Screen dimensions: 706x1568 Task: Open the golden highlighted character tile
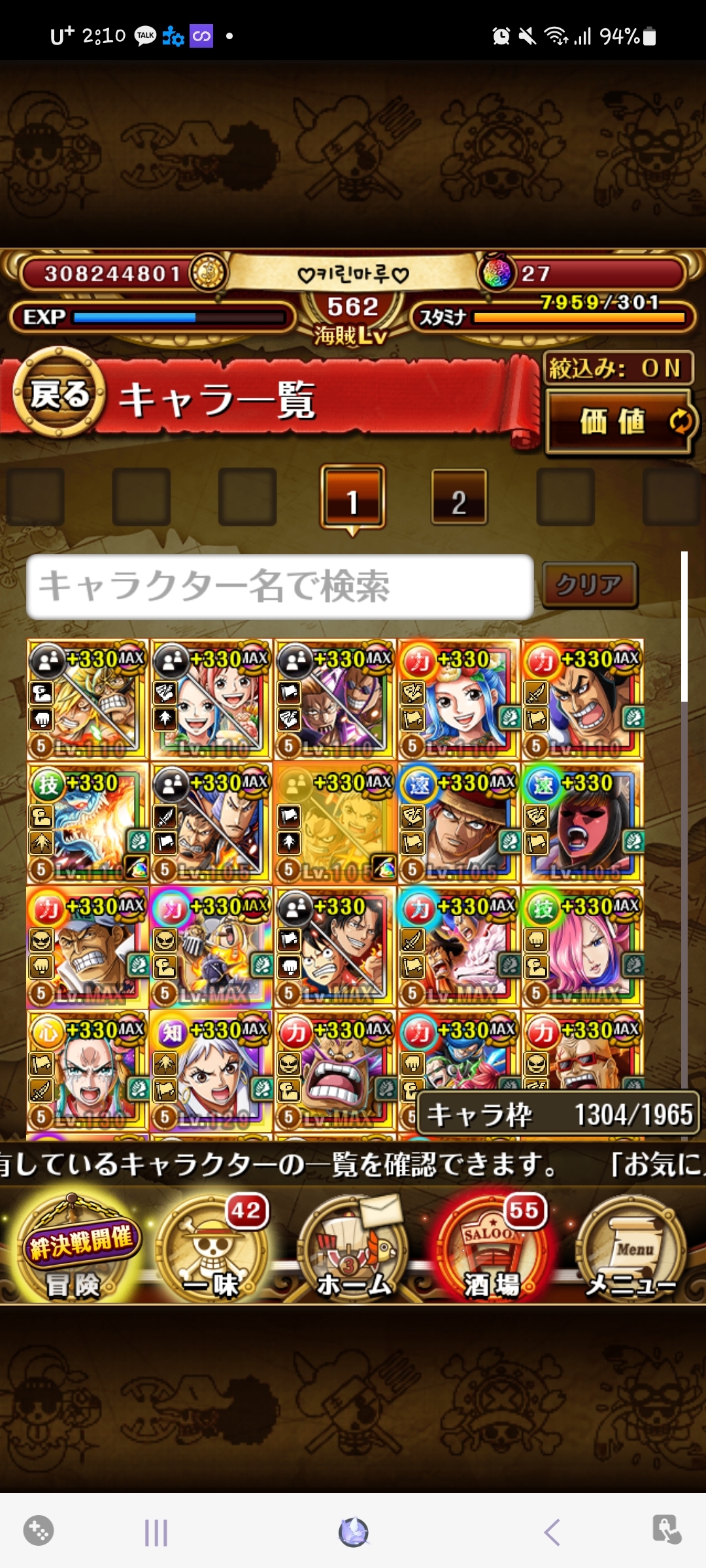coord(335,824)
